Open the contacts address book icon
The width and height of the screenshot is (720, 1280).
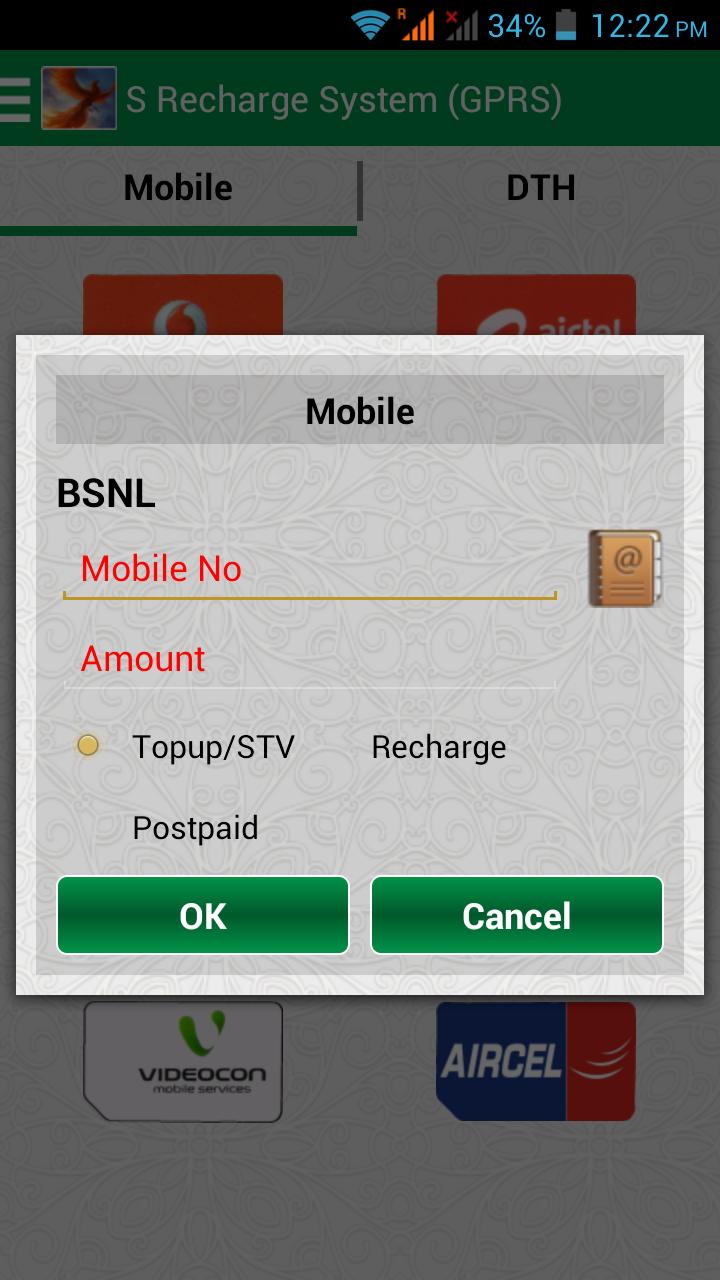624,568
